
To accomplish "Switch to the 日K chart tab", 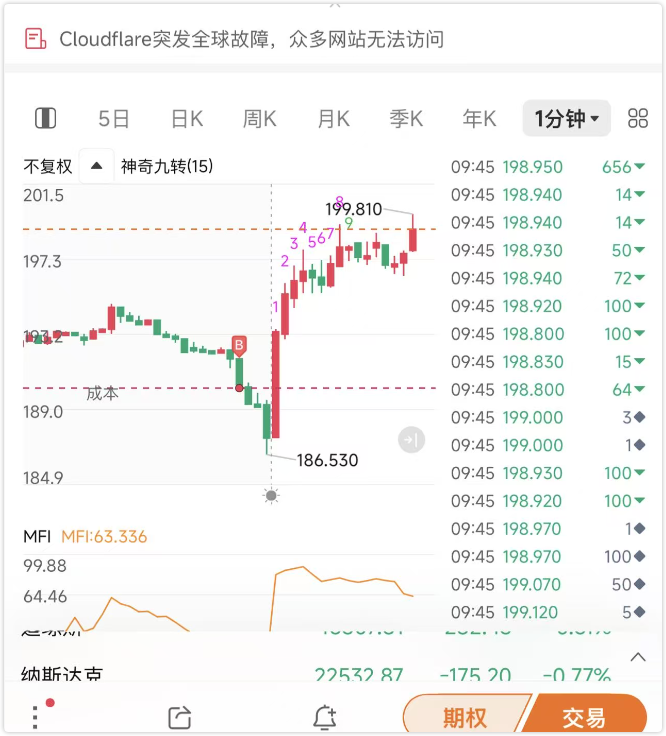I will point(187,119).
